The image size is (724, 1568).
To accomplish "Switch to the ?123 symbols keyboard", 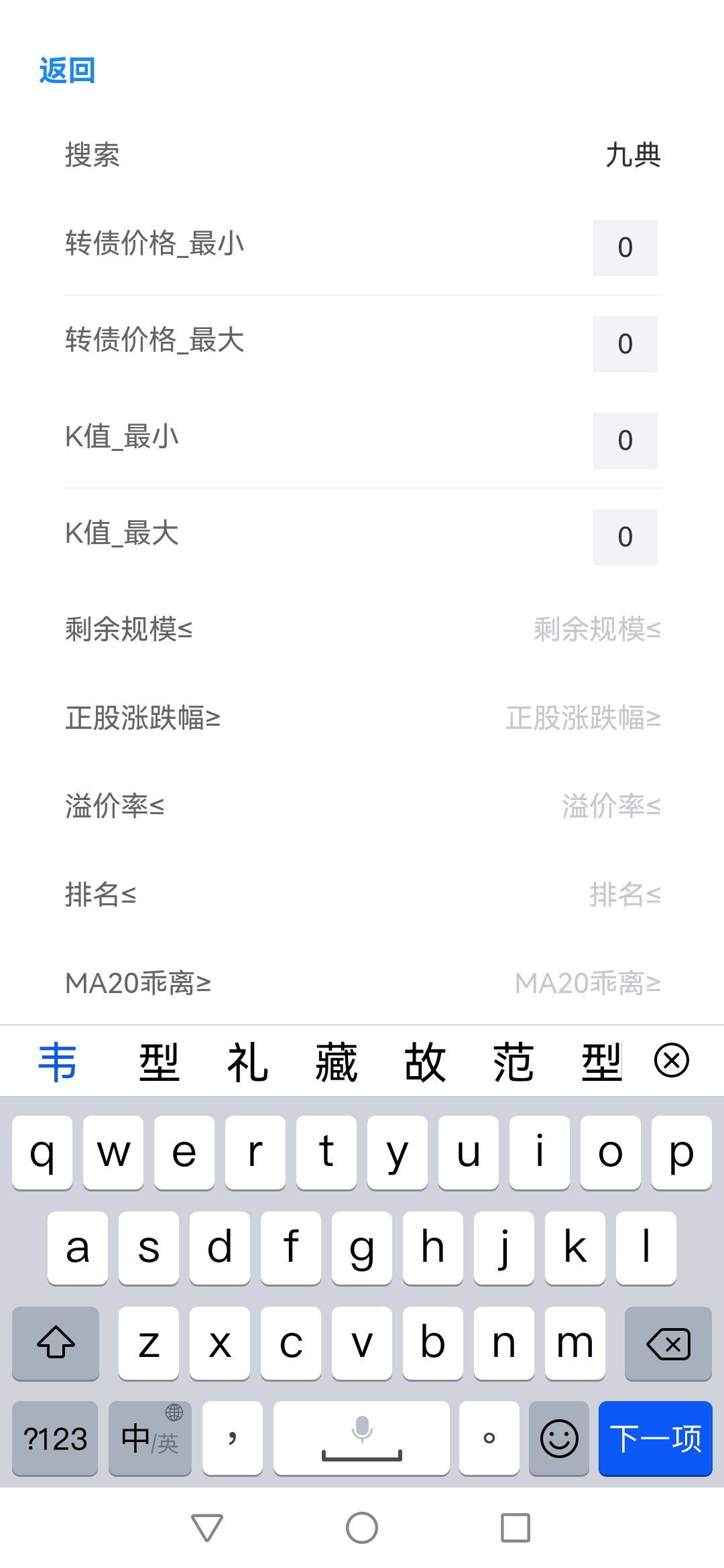I will [x=55, y=1438].
